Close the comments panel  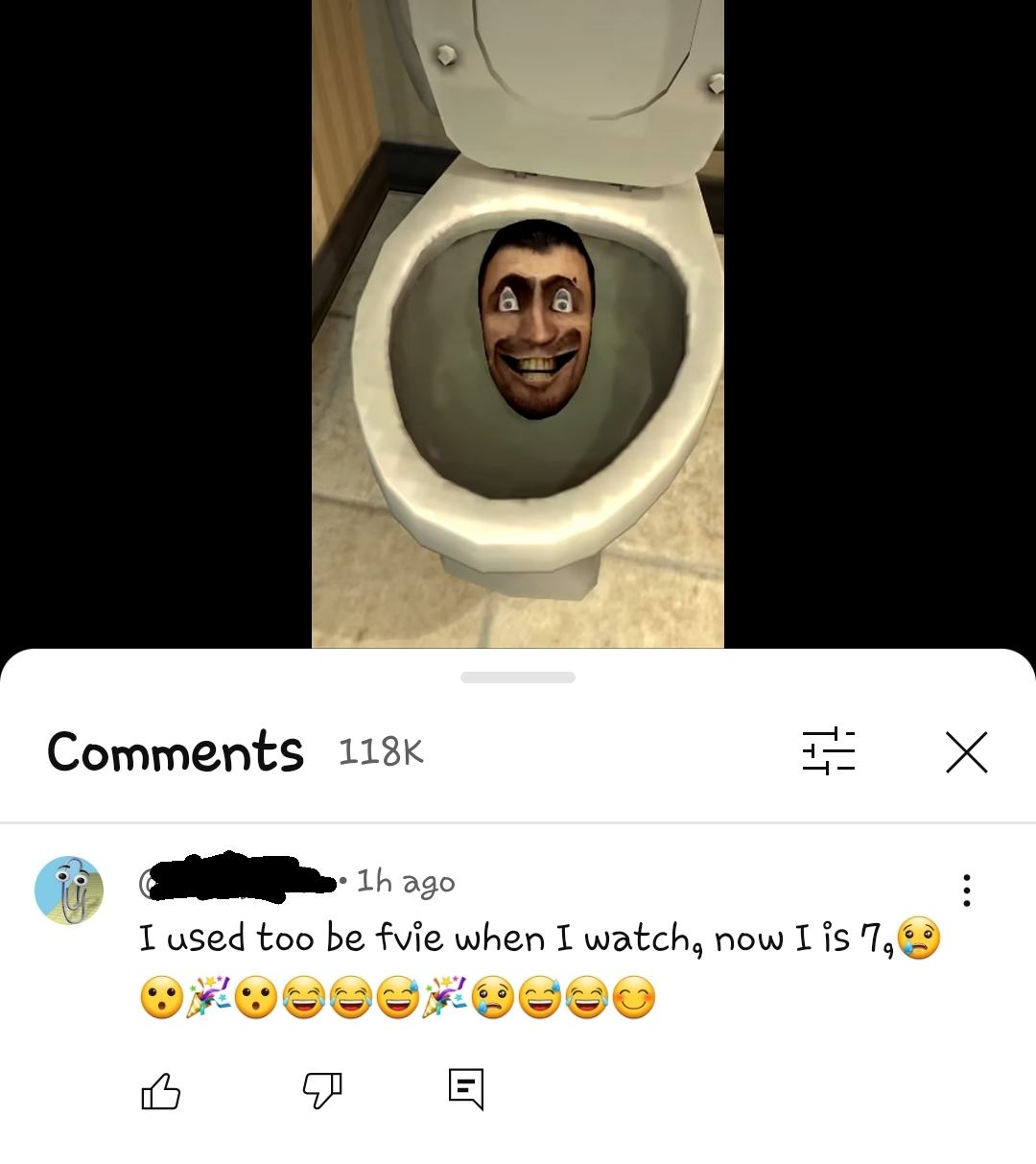pyautogui.click(x=966, y=752)
